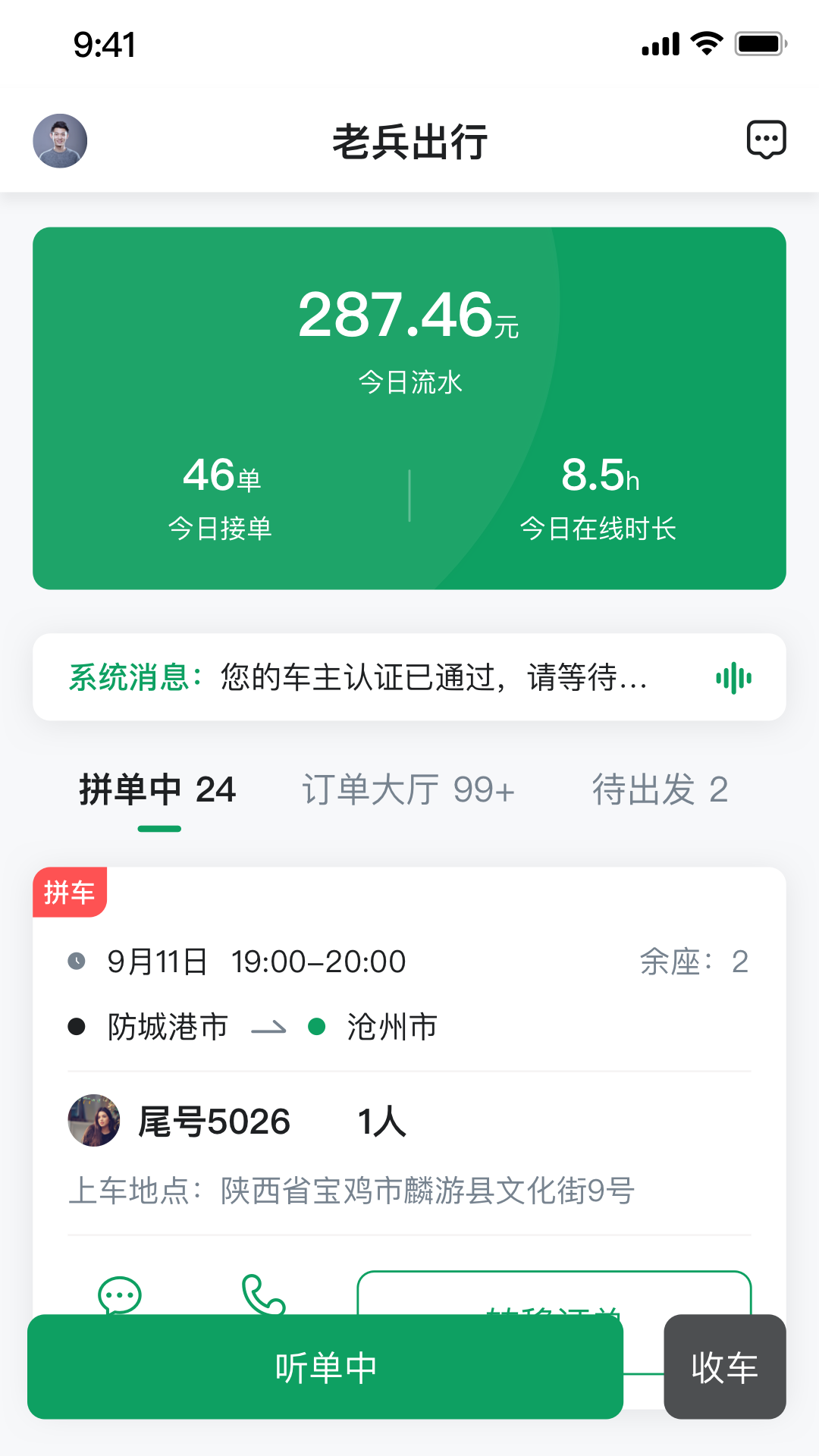This screenshot has width=819, height=1456.
Task: Play the system message voice audio
Action: pos(733,677)
